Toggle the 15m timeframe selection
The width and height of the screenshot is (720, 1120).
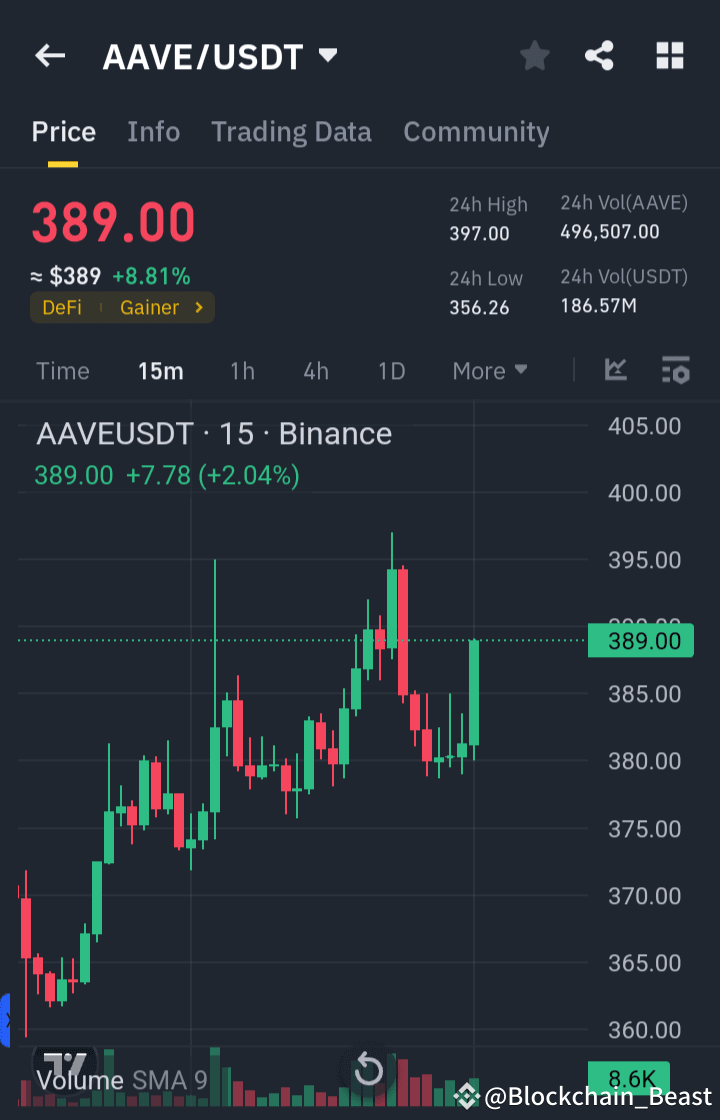160,370
